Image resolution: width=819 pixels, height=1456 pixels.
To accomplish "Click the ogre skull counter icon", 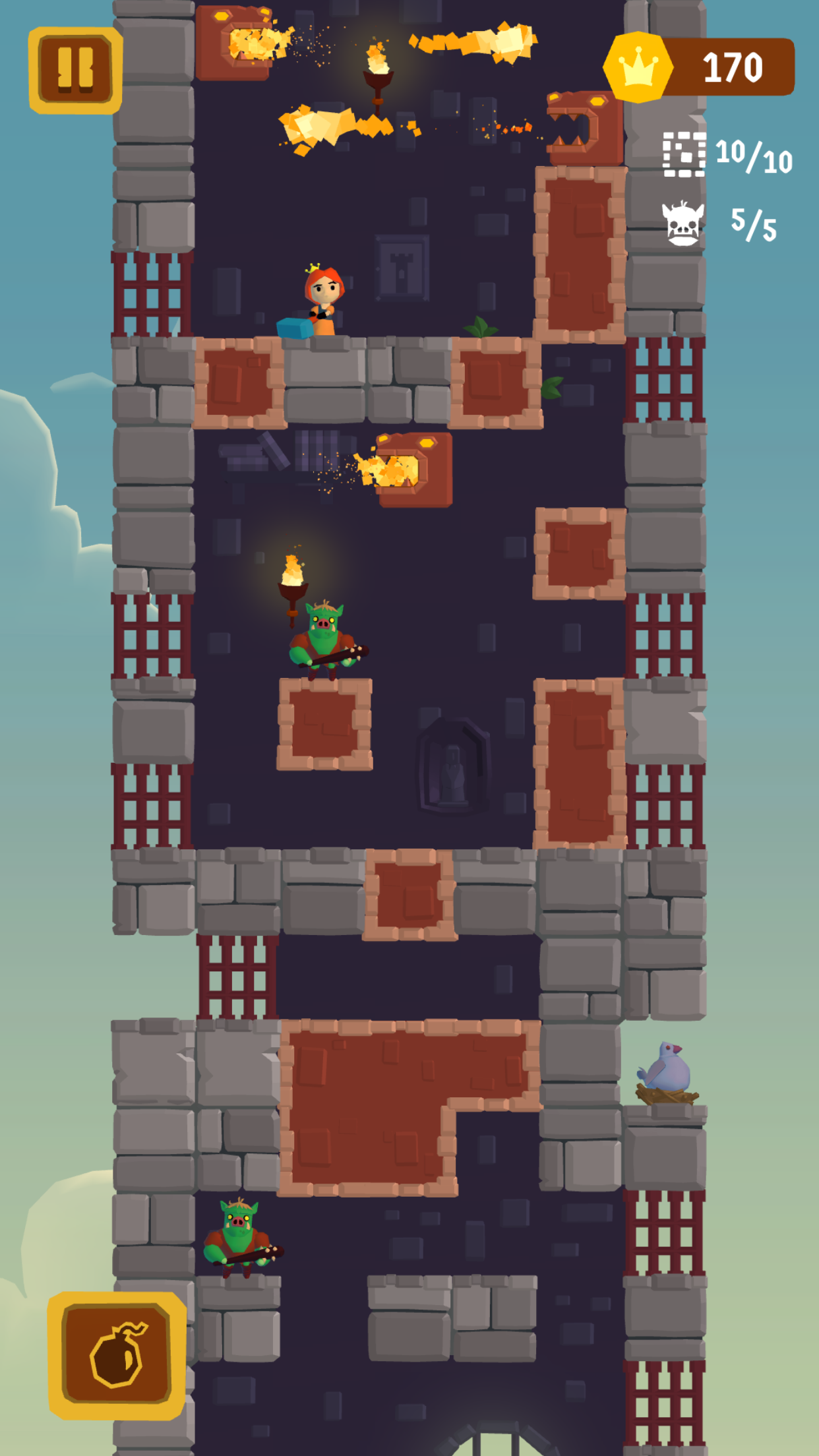I will click(684, 223).
